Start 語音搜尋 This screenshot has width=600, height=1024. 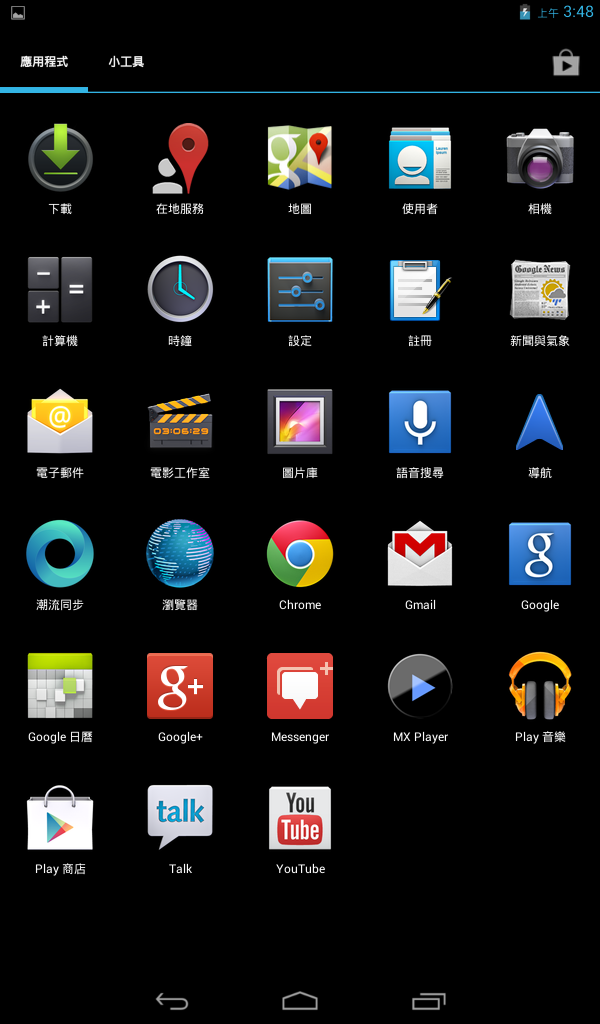click(x=420, y=423)
